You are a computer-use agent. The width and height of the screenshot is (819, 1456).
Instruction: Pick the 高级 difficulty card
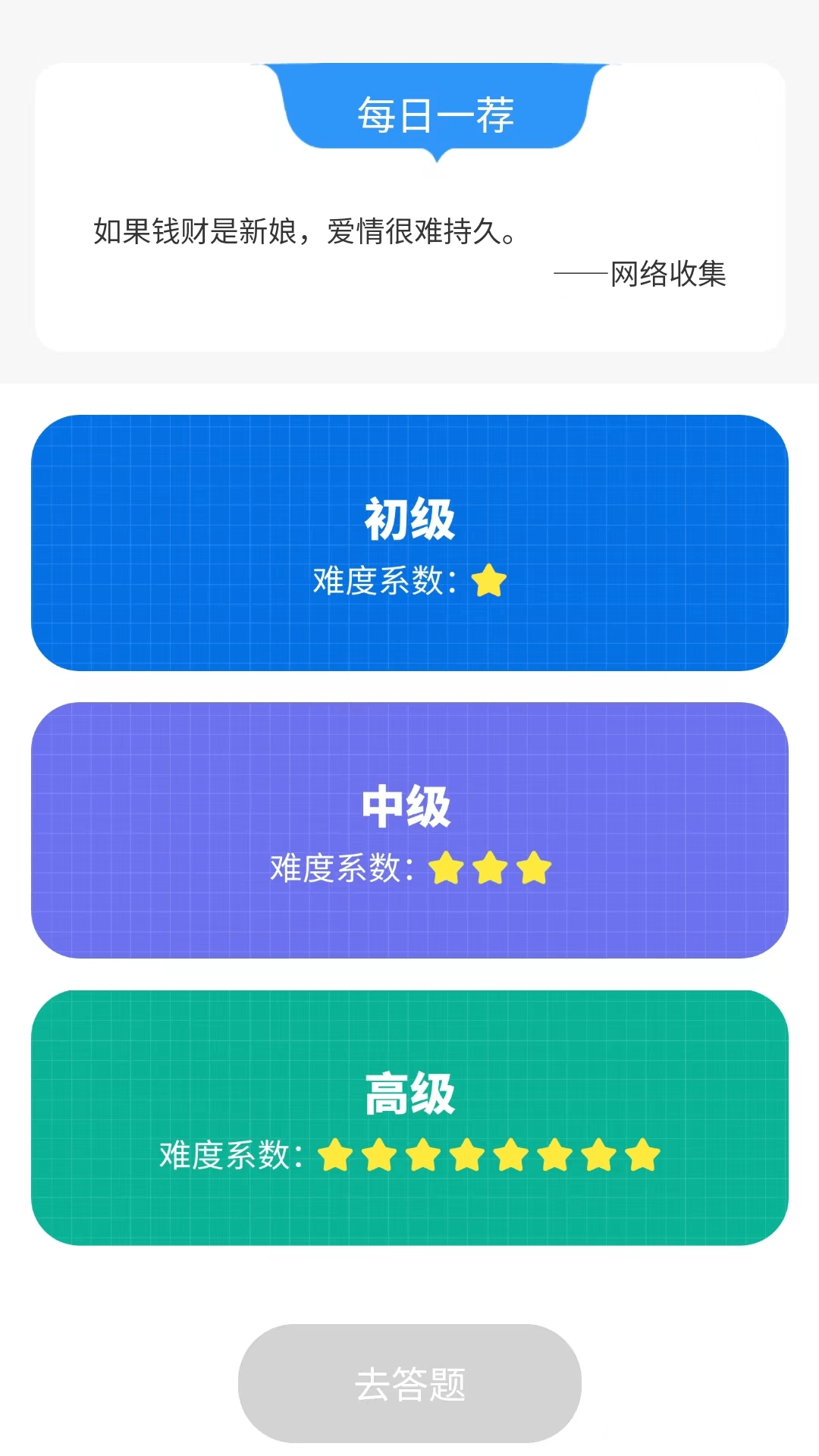pyautogui.click(x=409, y=1117)
